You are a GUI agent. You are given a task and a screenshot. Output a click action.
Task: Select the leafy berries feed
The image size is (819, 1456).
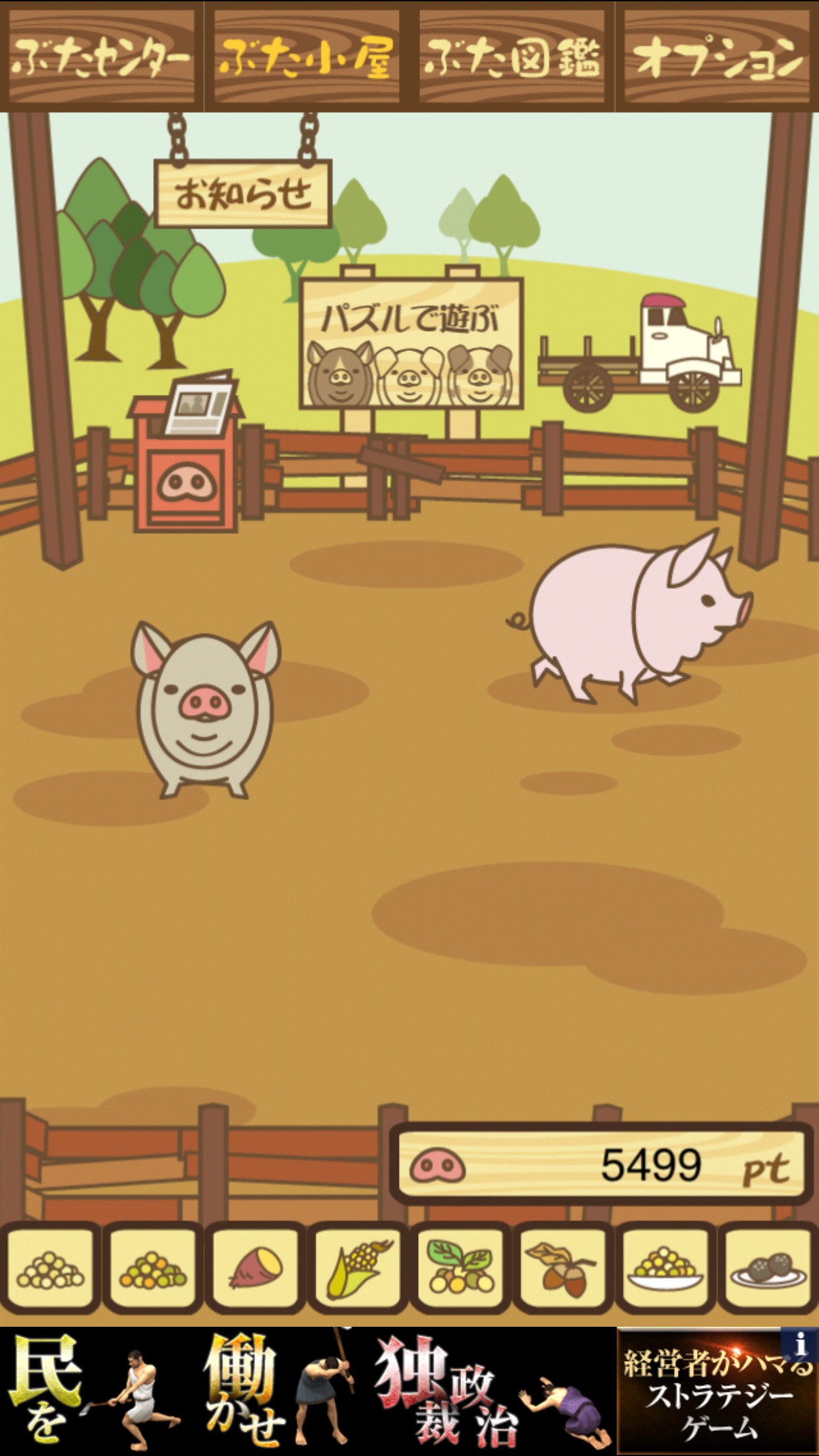point(460,1267)
